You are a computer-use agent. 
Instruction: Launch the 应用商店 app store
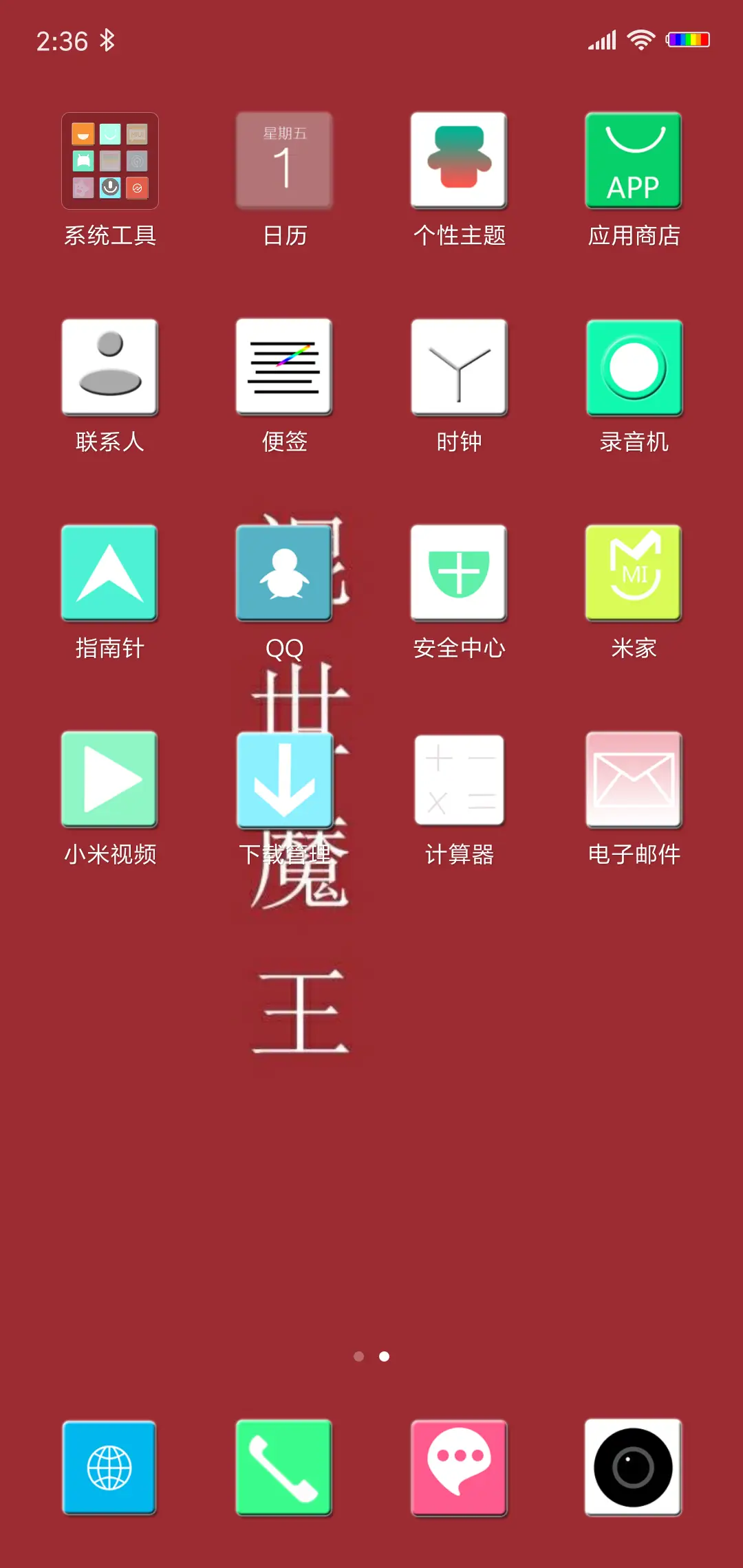[x=633, y=160]
